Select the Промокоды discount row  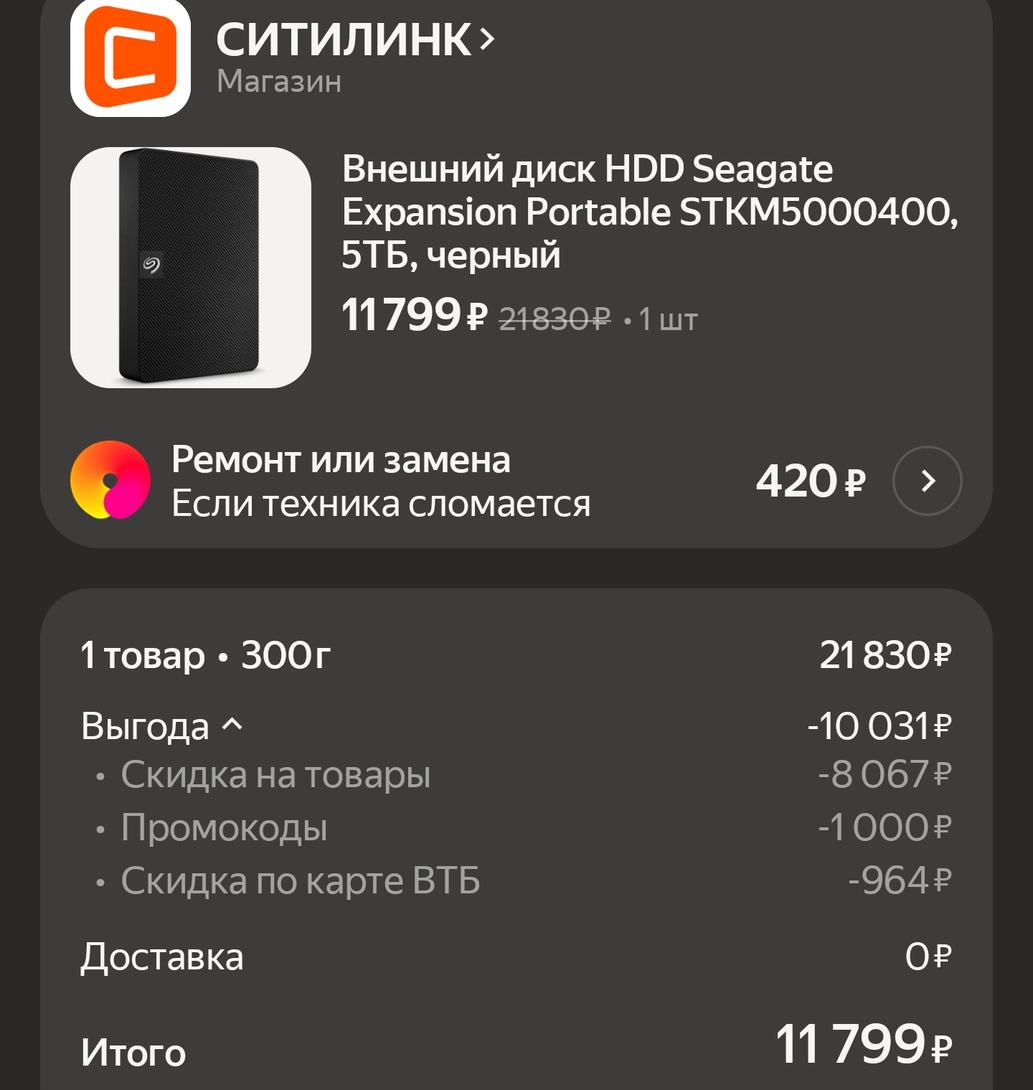tap(224, 827)
